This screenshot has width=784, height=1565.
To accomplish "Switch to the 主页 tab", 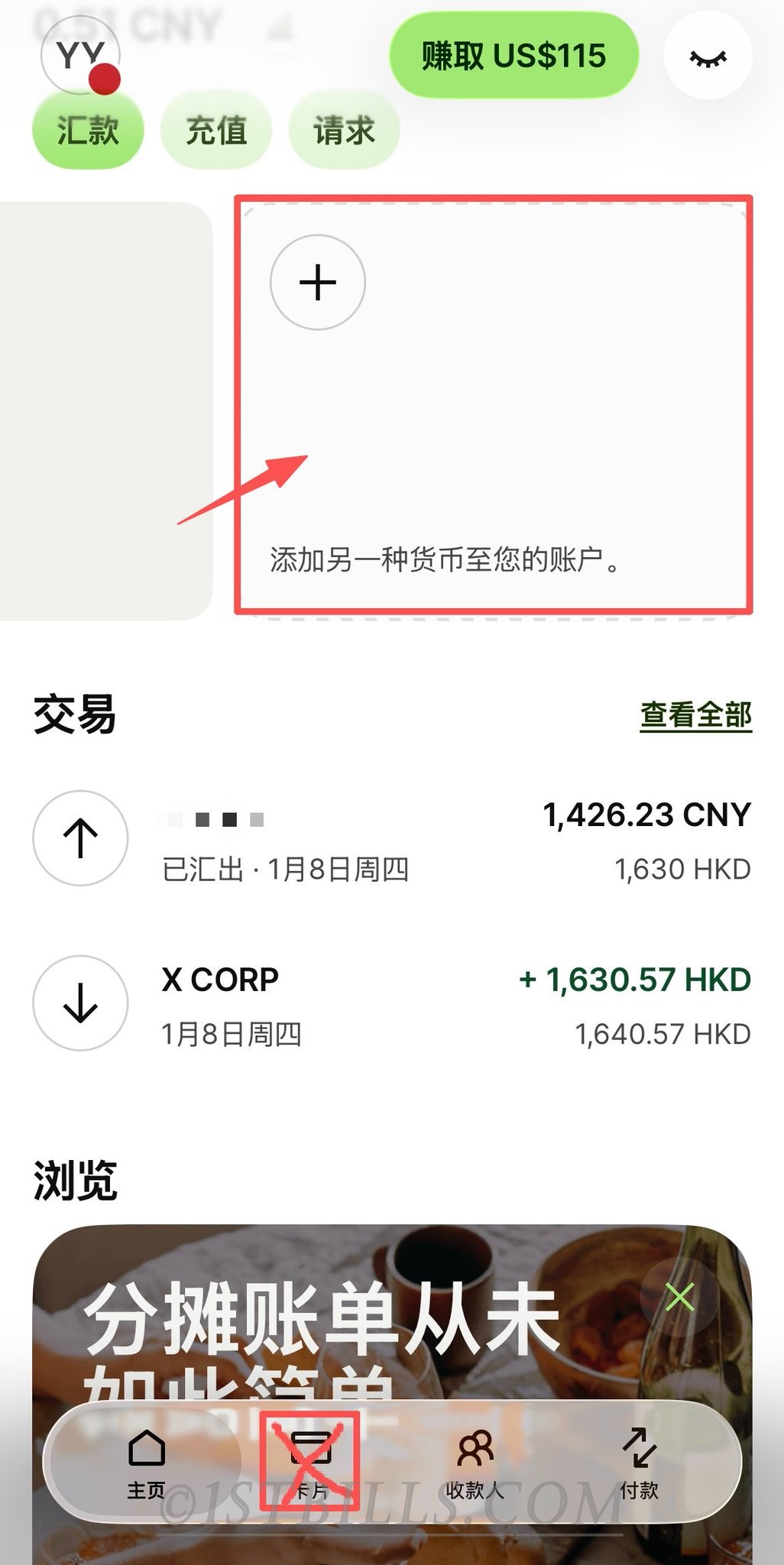I will click(146, 1463).
